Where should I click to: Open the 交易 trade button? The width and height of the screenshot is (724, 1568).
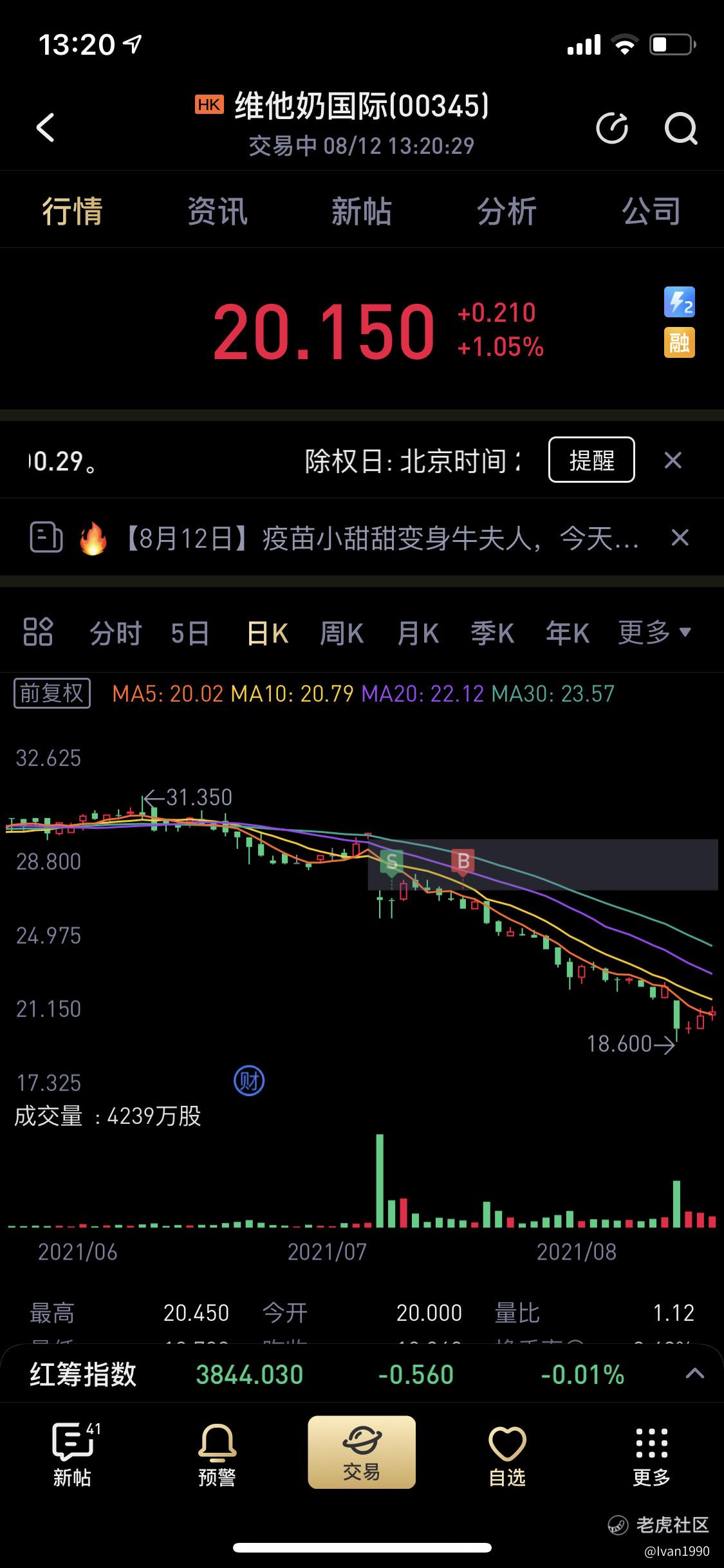click(362, 1452)
